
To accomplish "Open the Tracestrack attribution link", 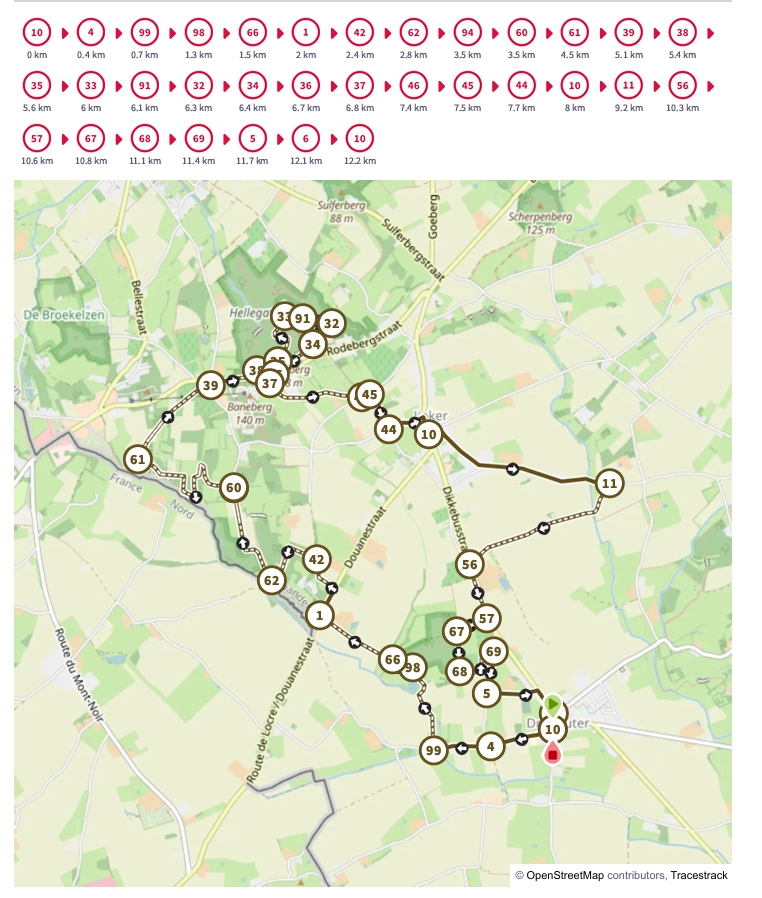I will pos(699,876).
